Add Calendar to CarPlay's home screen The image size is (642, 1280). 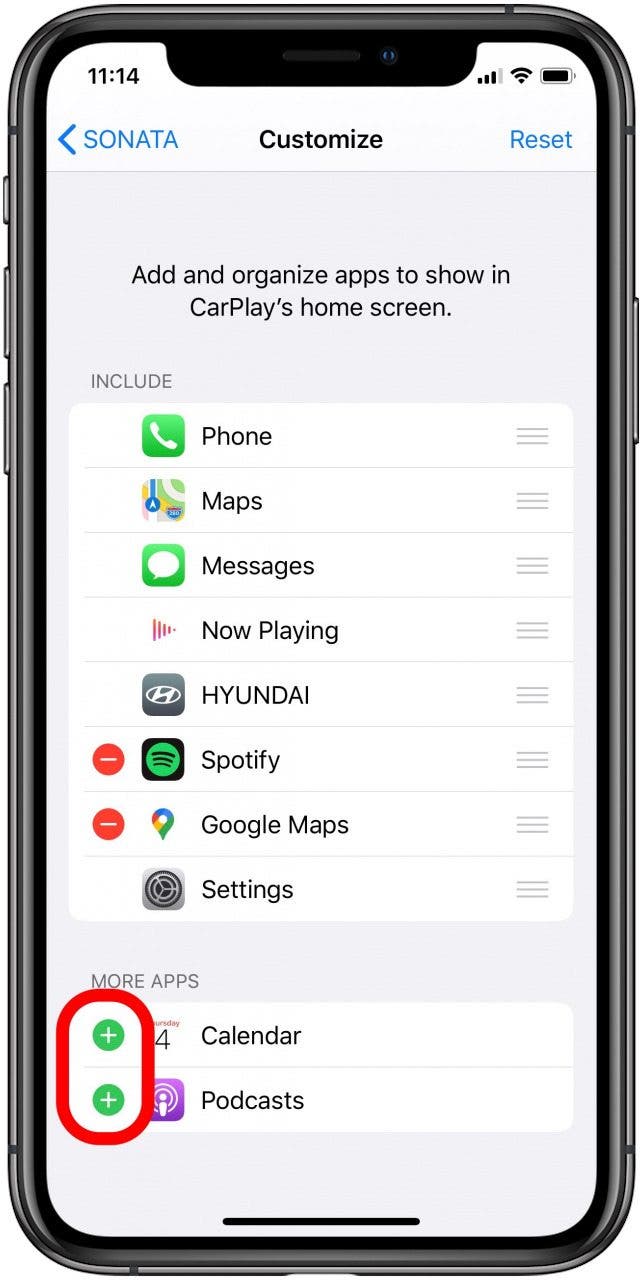[x=108, y=1036]
